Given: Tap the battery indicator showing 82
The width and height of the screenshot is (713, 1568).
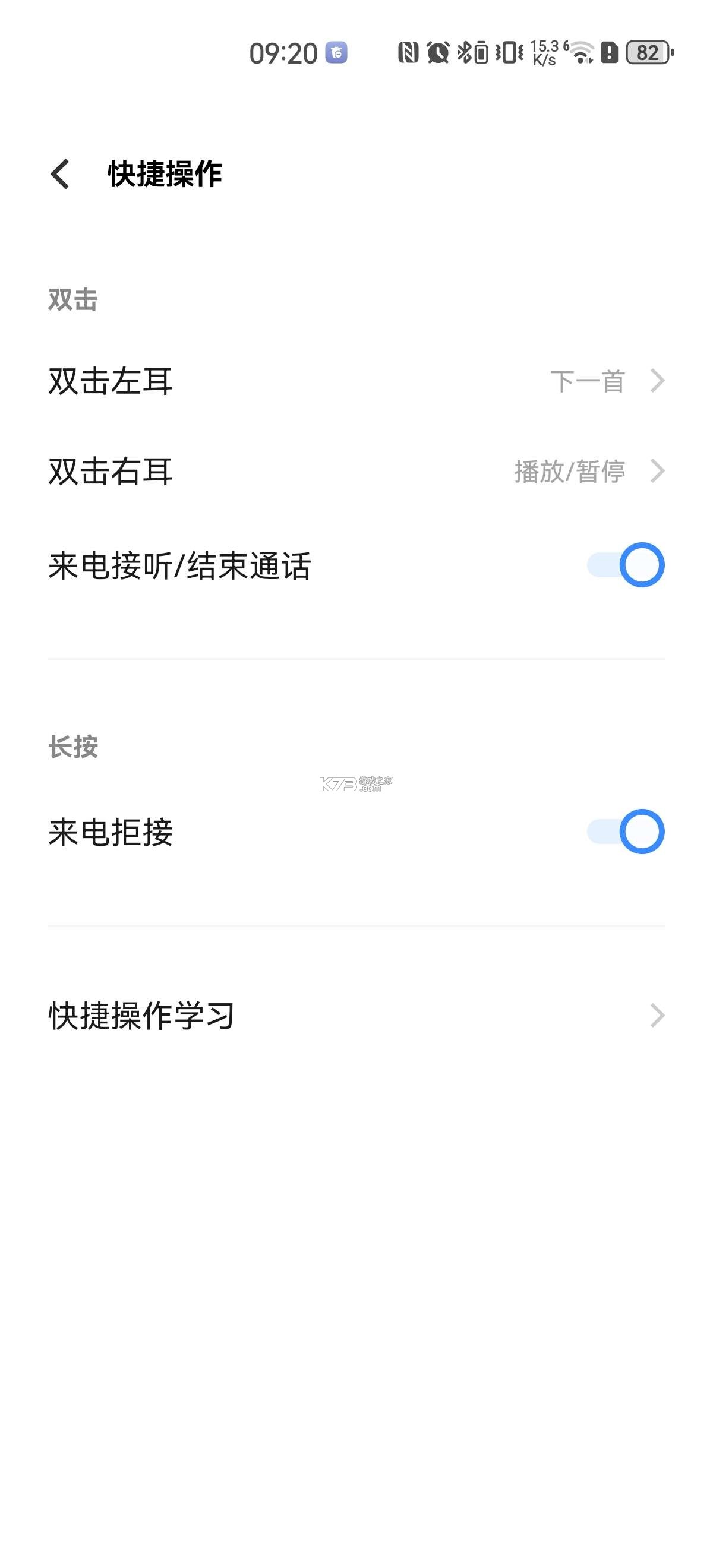Looking at the screenshot, I should 646,53.
